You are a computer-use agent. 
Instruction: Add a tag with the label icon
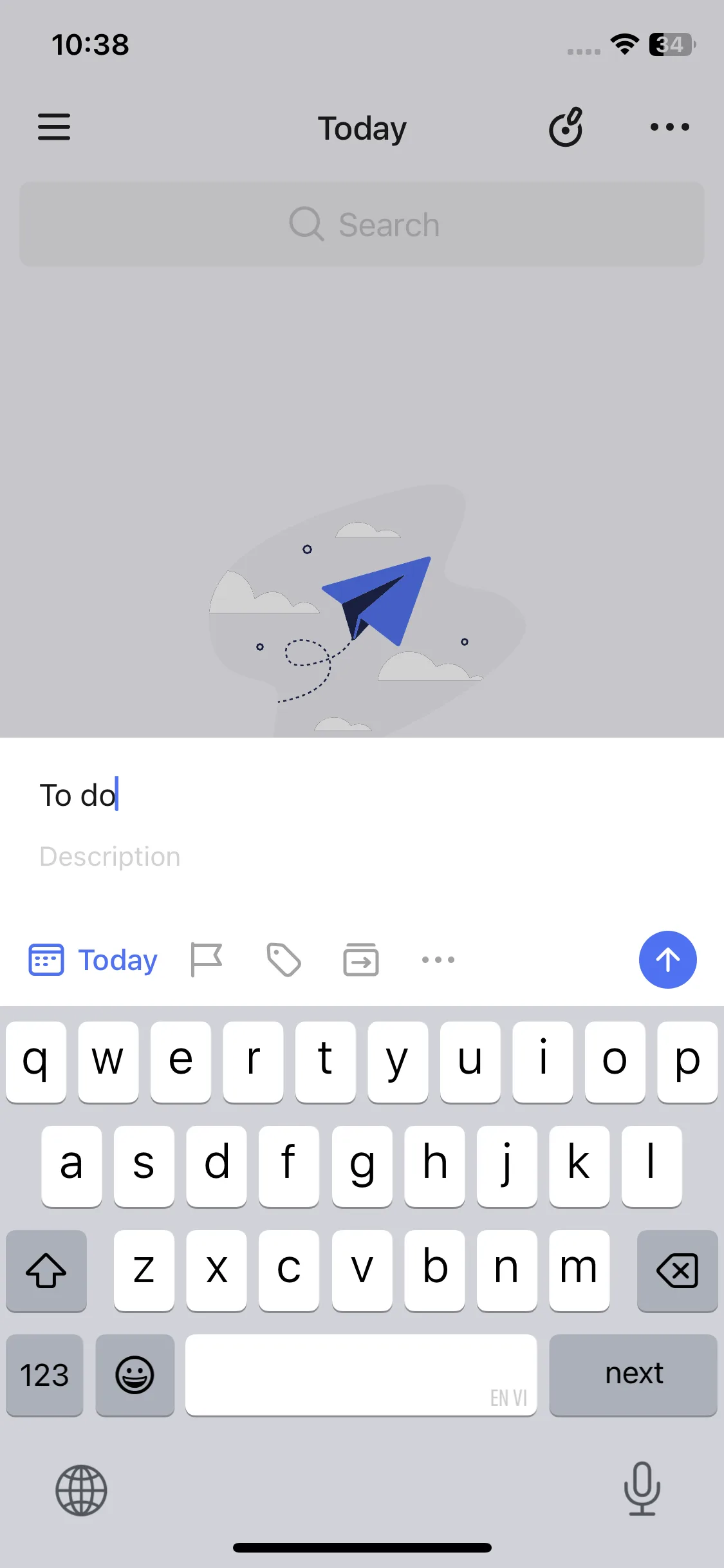(x=284, y=960)
